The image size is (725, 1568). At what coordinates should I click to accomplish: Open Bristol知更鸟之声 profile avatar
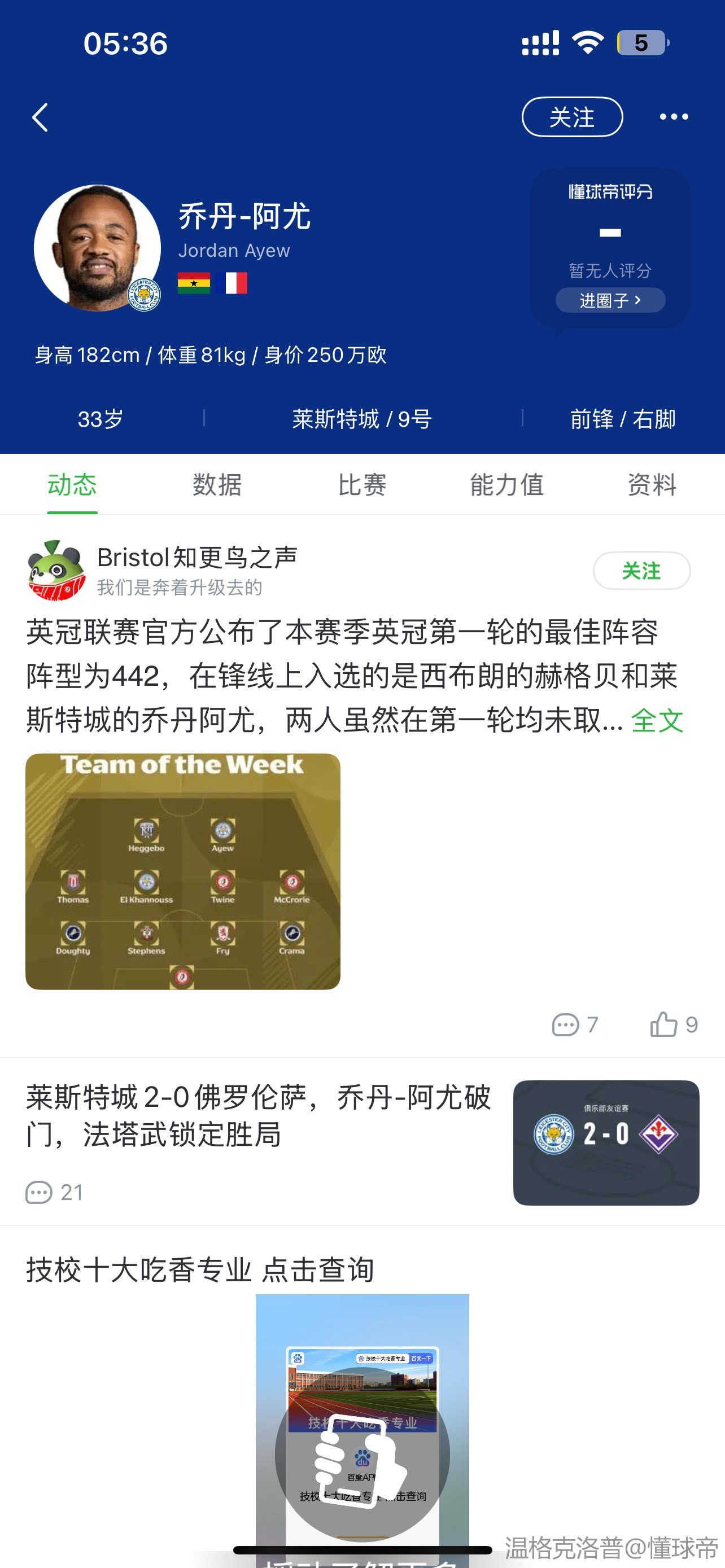[x=56, y=571]
